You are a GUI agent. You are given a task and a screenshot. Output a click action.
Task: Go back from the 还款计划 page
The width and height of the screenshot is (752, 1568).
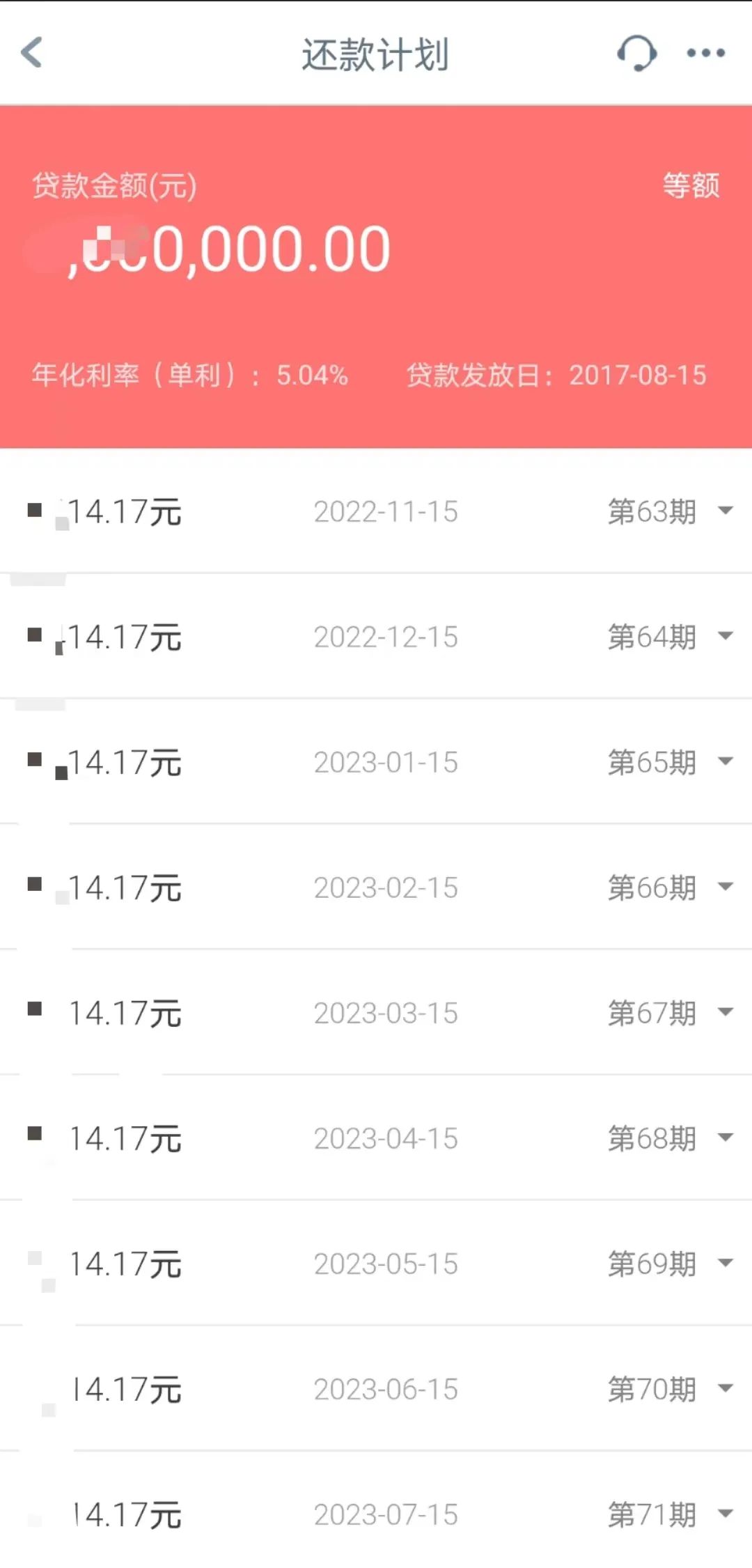(x=32, y=53)
